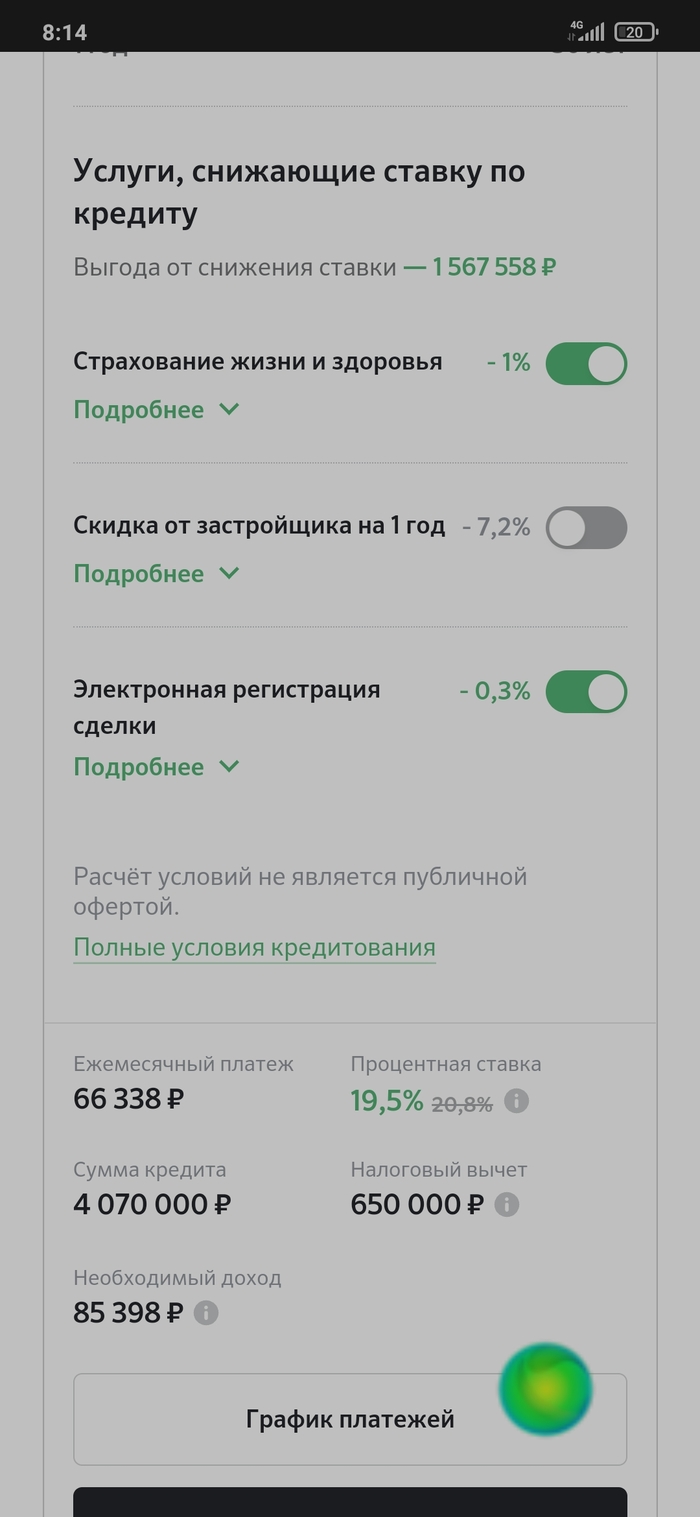
Task: Enable the developer discount for 1 year
Action: point(586,527)
